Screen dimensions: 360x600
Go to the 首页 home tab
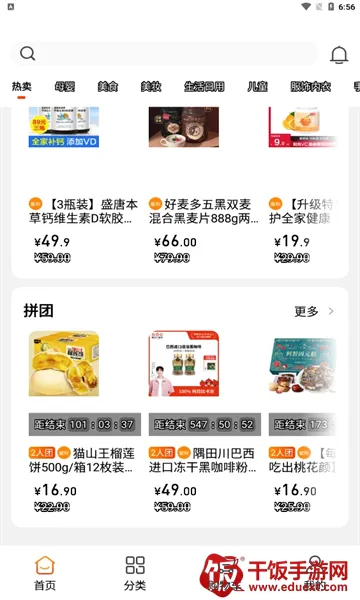click(x=45, y=573)
